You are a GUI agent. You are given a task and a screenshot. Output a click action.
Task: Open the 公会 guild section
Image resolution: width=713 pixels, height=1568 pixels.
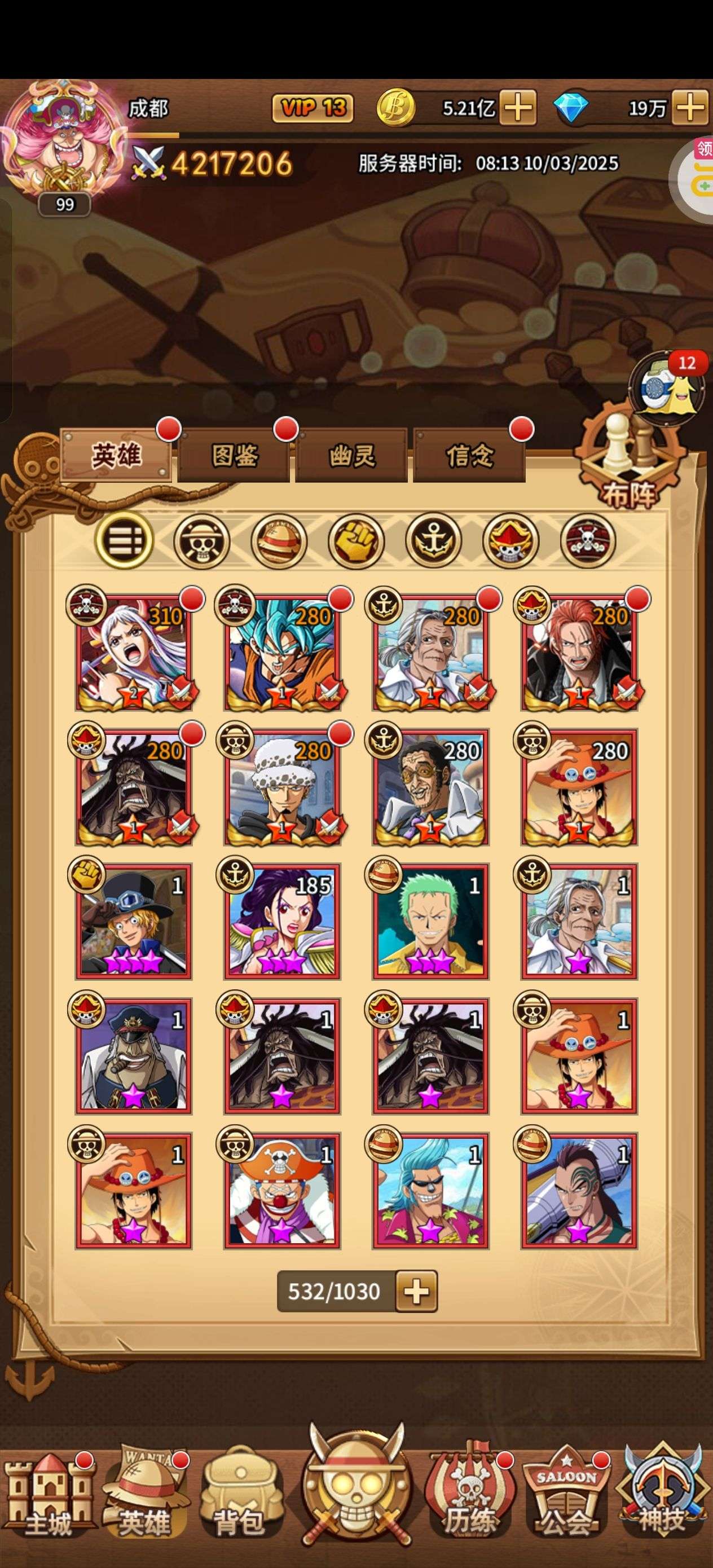(x=566, y=1499)
